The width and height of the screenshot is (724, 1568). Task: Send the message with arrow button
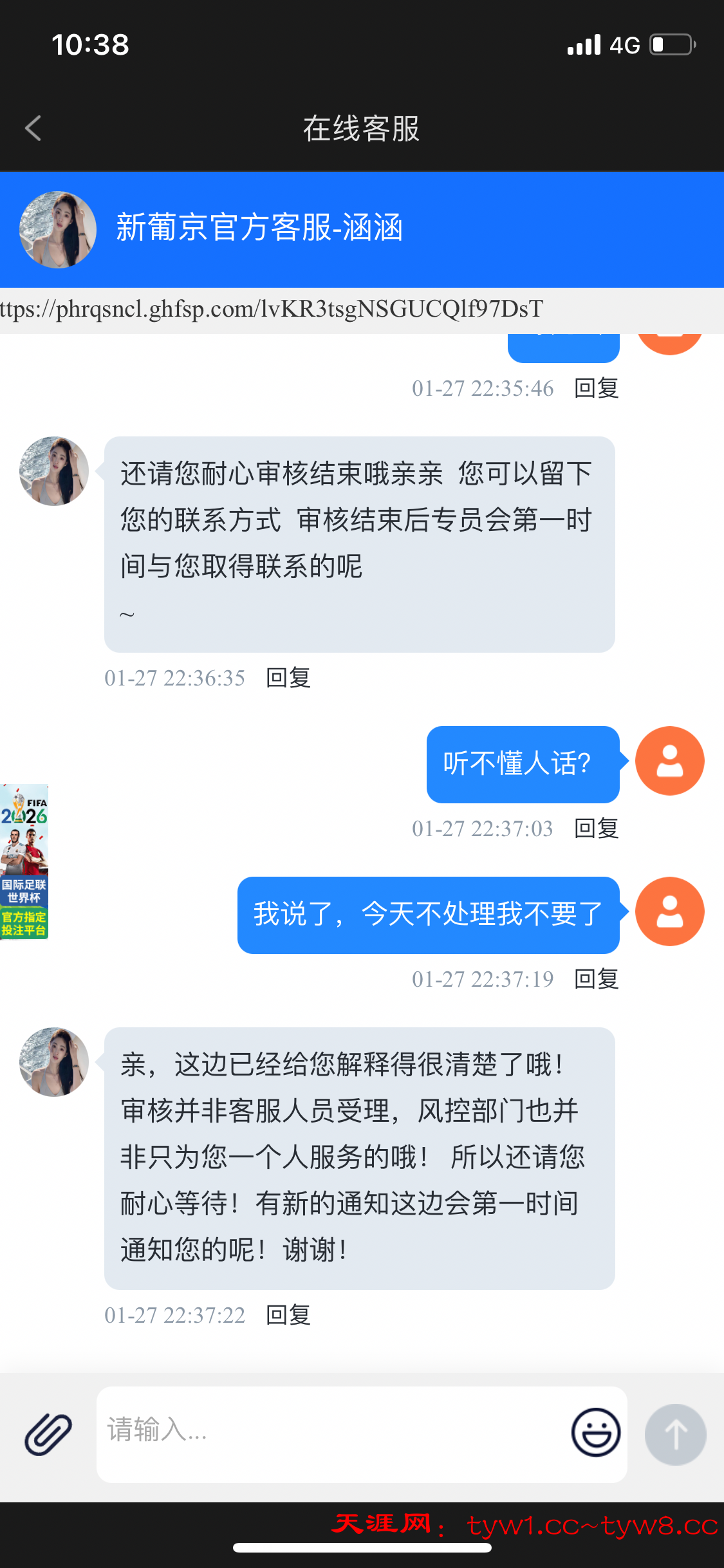pyautogui.click(x=675, y=1434)
